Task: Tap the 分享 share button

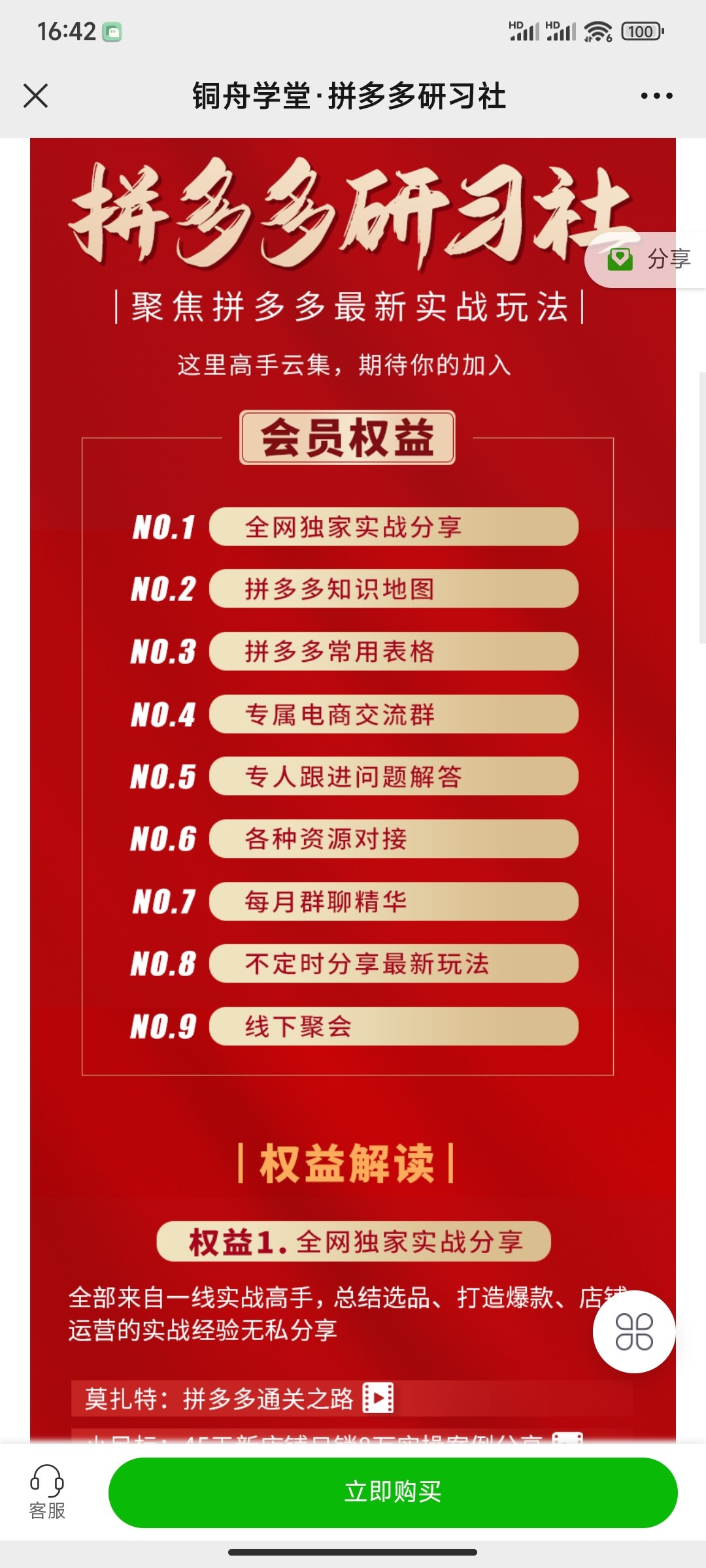Action: tap(648, 259)
